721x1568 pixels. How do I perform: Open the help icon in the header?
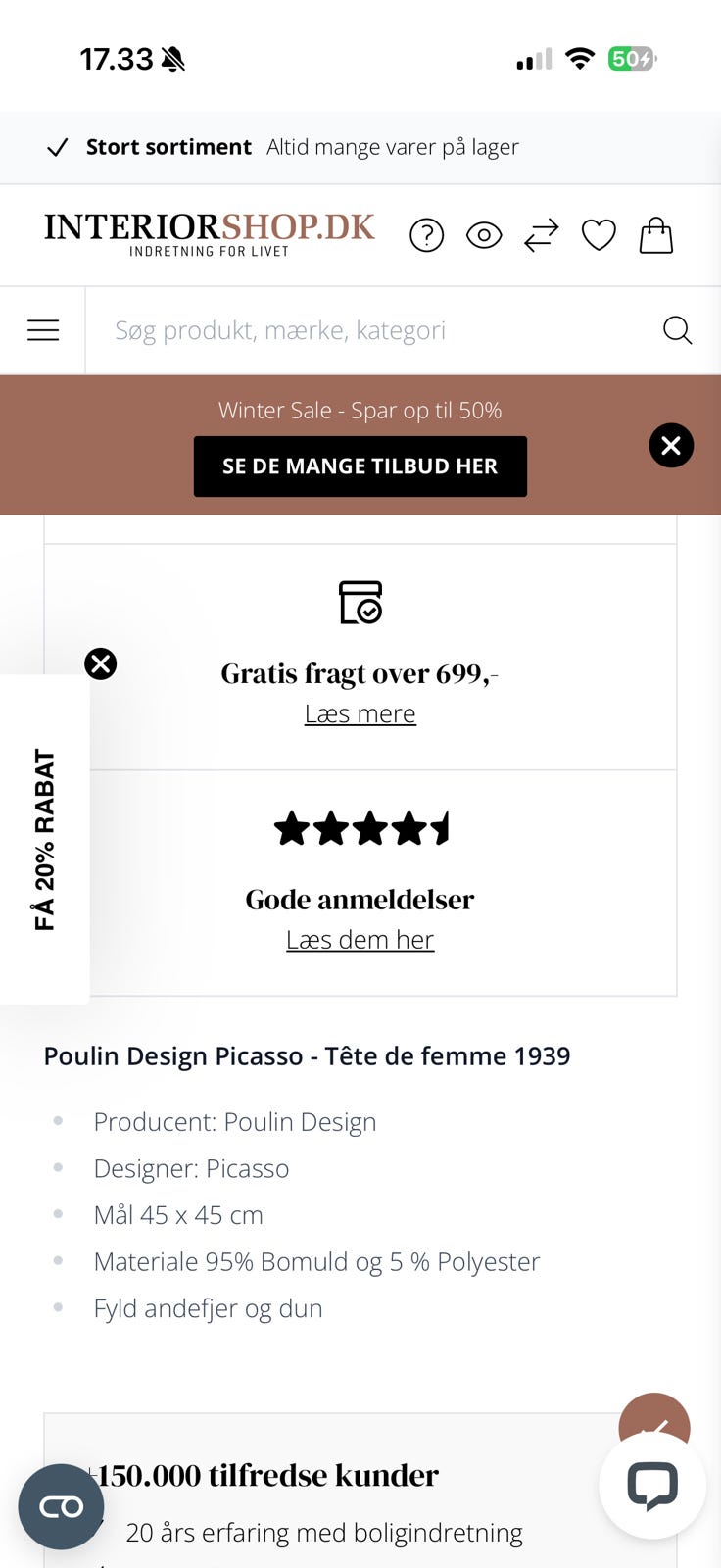point(426,234)
